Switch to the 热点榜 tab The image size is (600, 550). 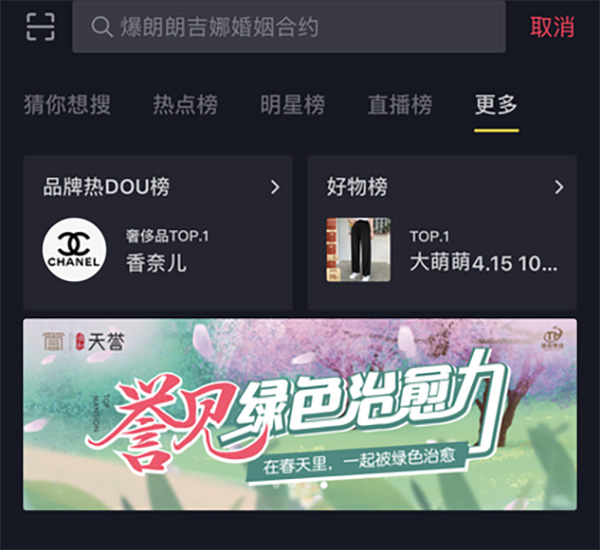[x=185, y=105]
